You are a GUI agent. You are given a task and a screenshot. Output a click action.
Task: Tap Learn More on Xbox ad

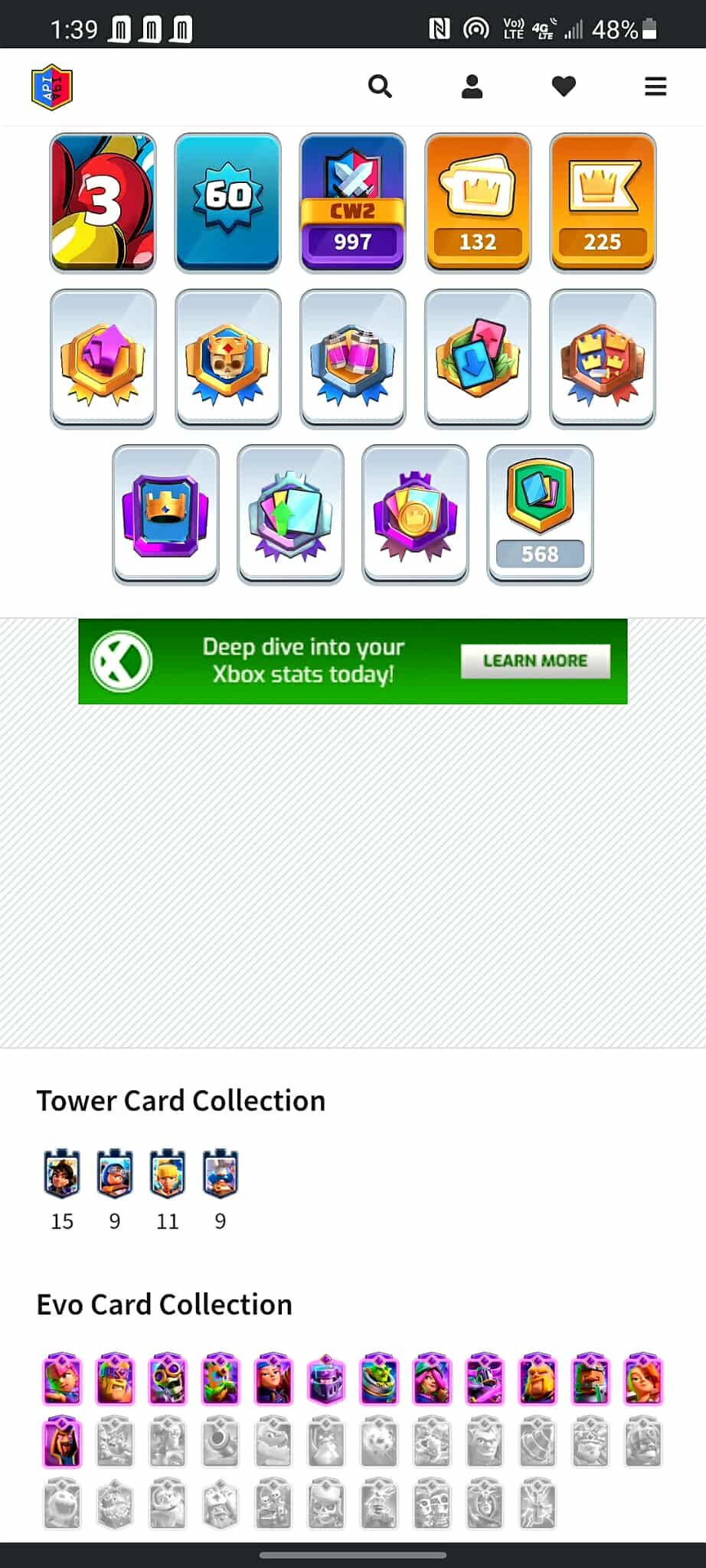click(x=535, y=661)
